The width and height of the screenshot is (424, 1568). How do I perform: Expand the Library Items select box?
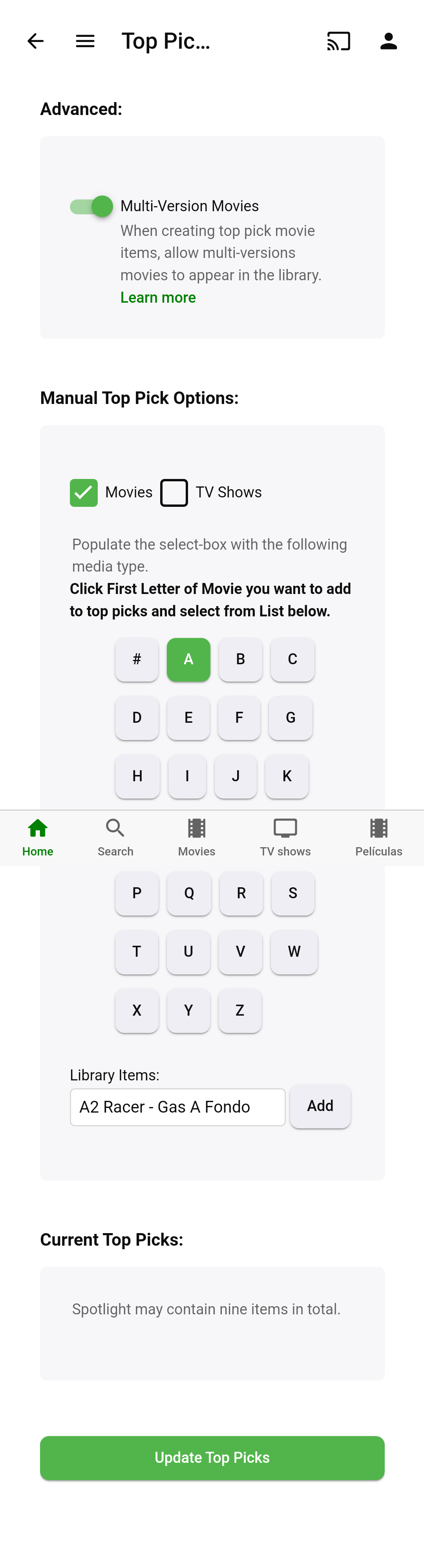tap(177, 1107)
